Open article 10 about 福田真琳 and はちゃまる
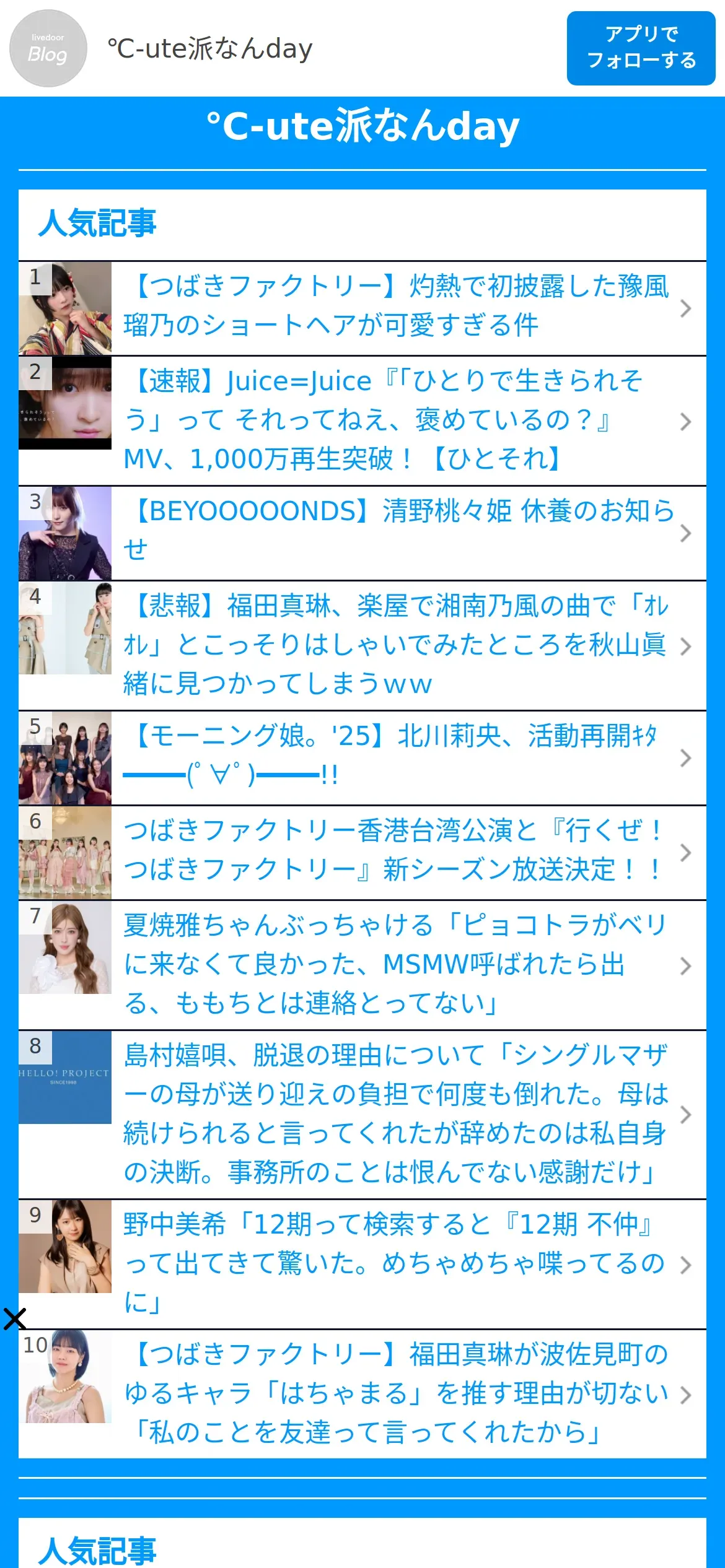Screen dimensions: 725x1568 (x=397, y=1393)
